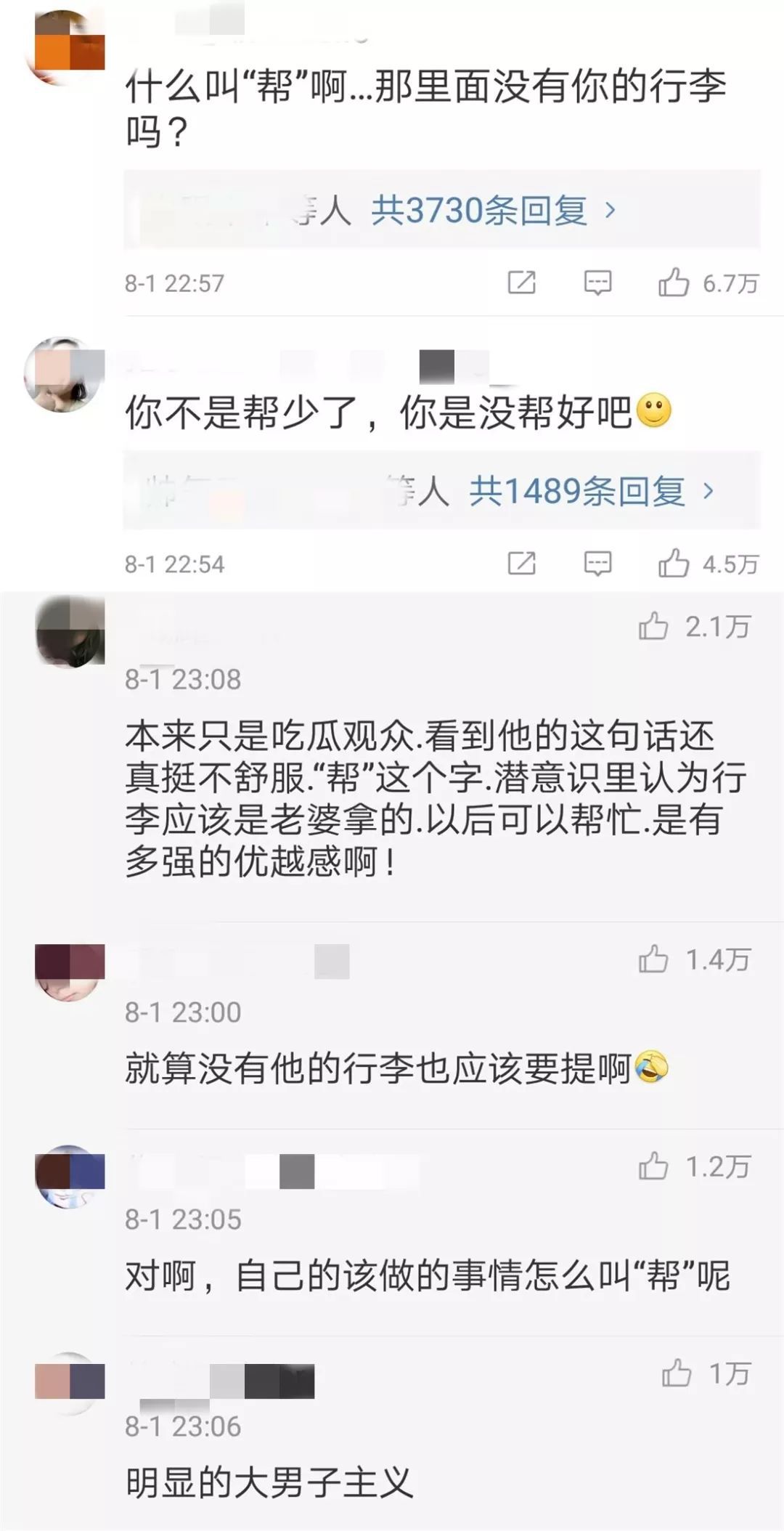784x1531 pixels.
Task: Like the 明显的大男子主义 comment
Action: 677,1373
